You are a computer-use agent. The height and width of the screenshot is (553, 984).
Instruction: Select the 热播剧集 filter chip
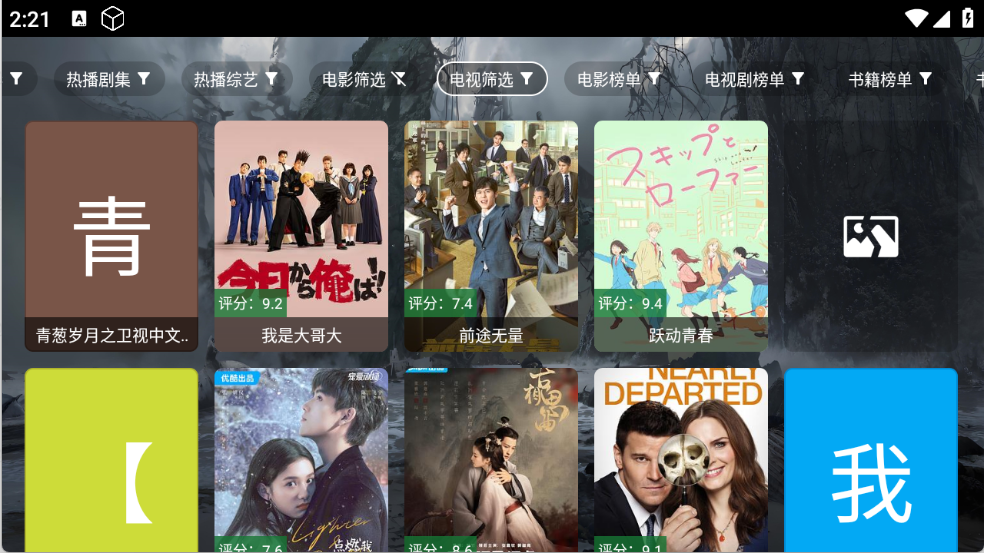(108, 79)
